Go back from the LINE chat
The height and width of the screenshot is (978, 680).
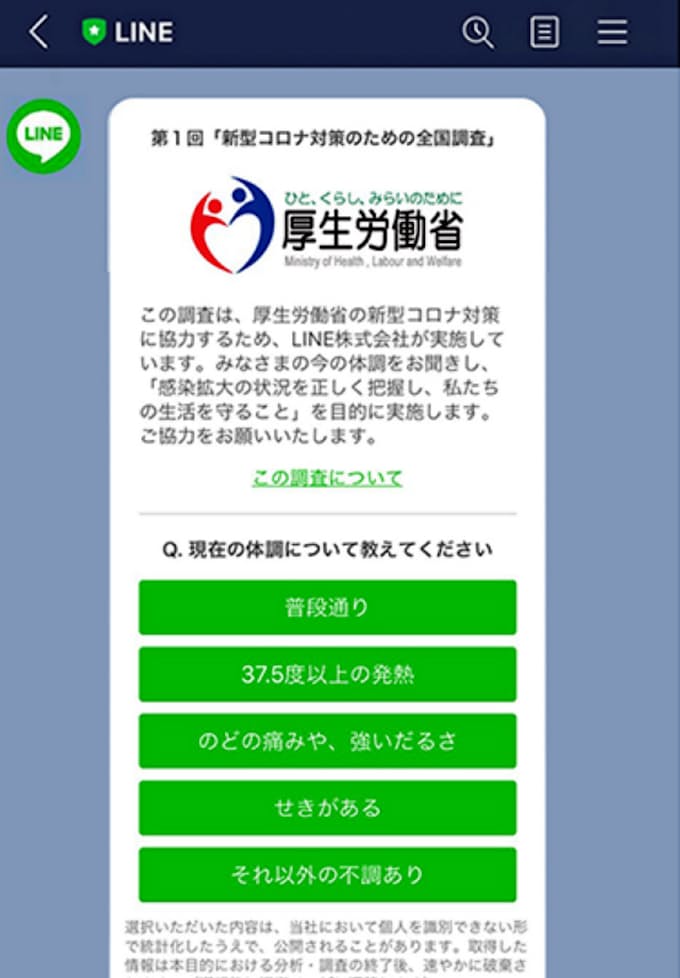[x=38, y=32]
